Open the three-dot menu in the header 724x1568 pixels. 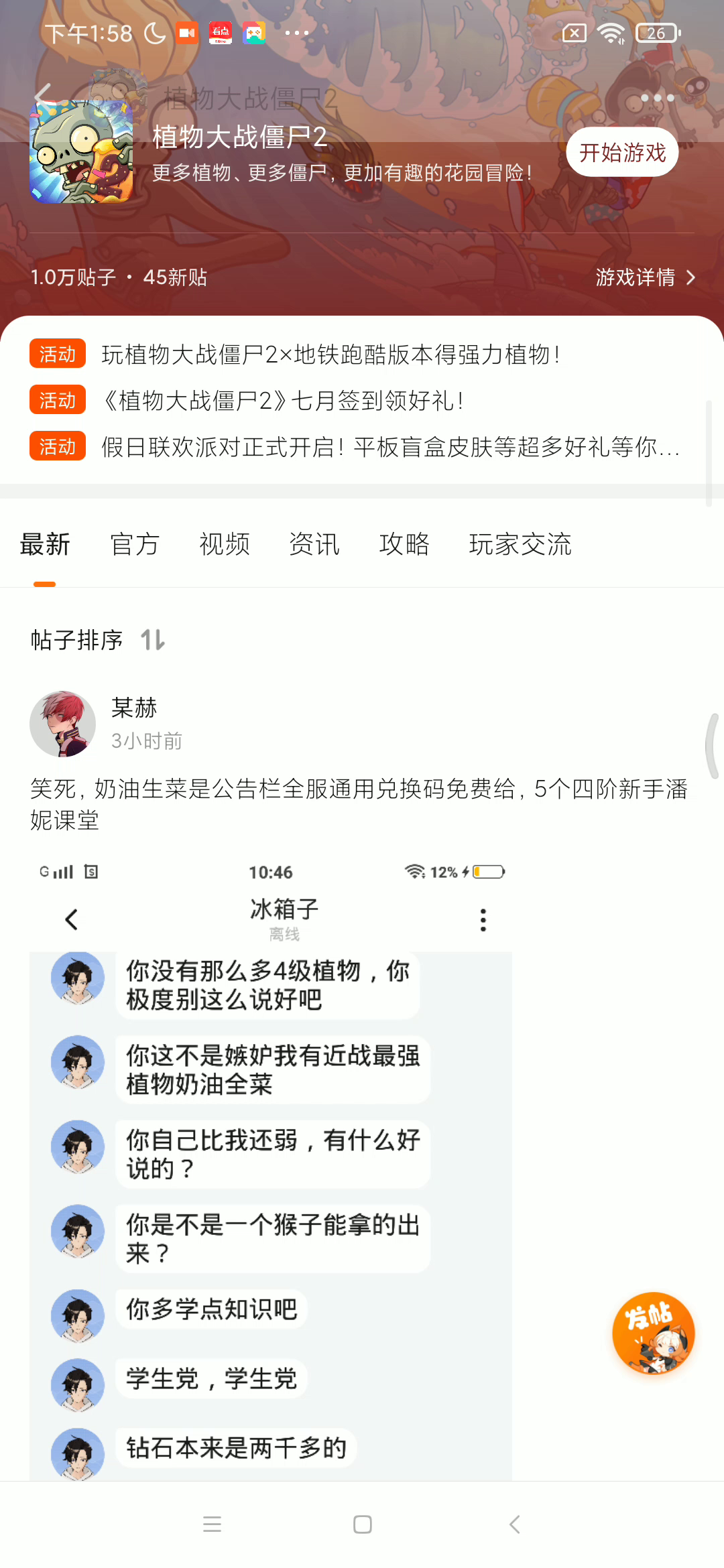tap(657, 98)
